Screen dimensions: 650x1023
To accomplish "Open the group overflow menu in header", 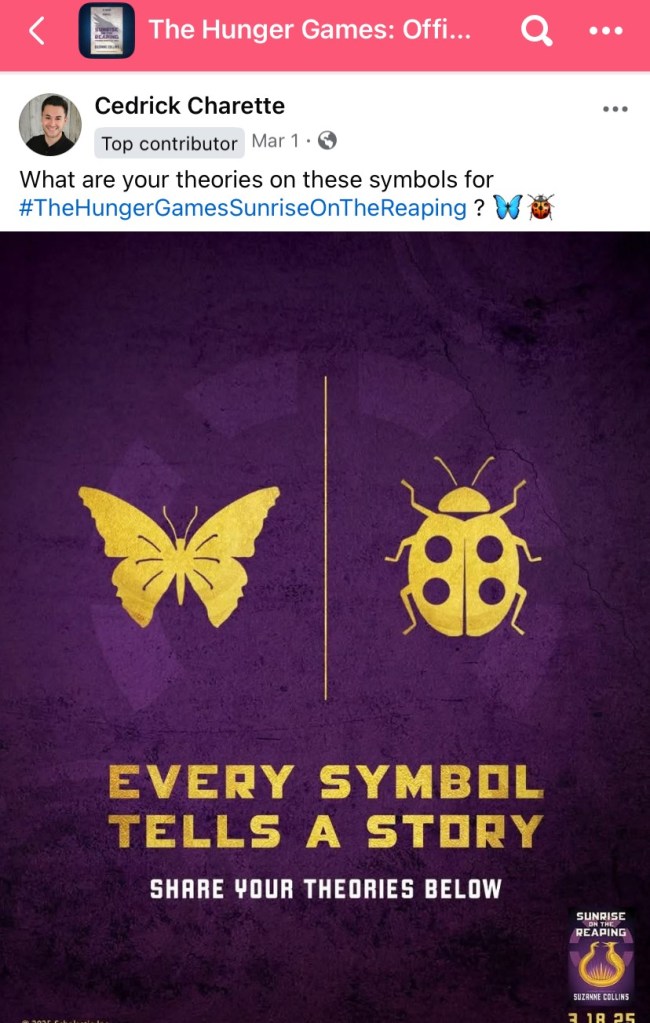I will (606, 32).
